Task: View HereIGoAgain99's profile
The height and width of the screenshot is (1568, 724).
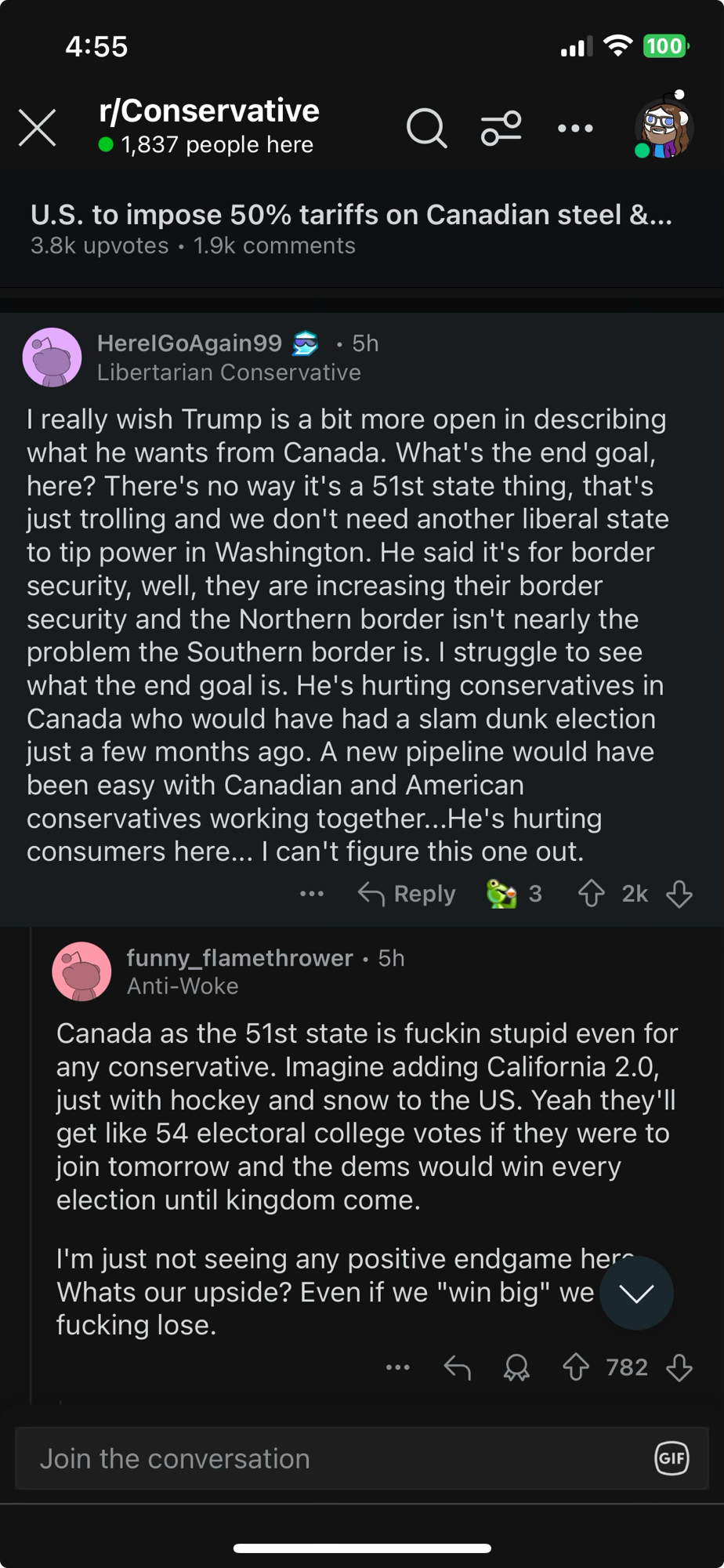Action: (189, 343)
